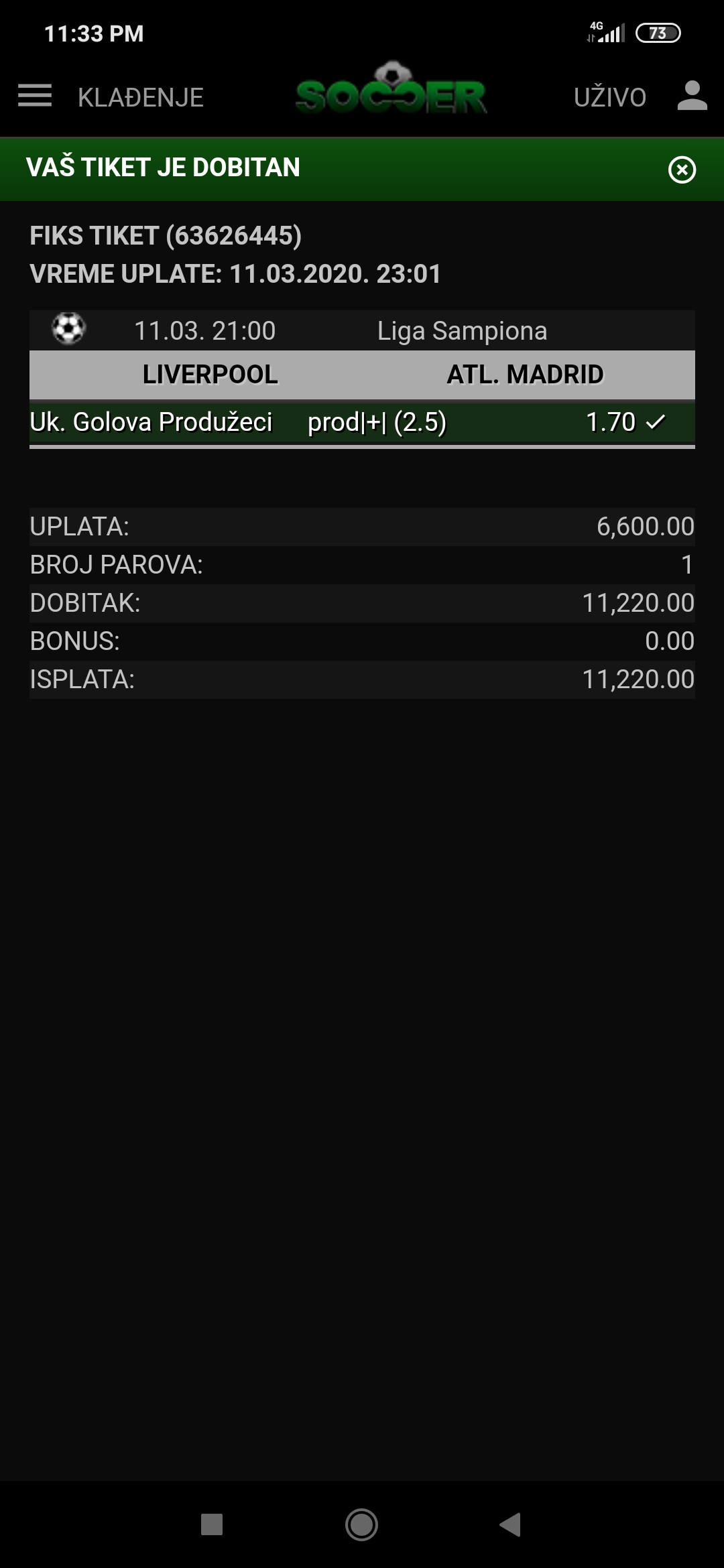Open the KLAĐENJE section

coord(141,97)
